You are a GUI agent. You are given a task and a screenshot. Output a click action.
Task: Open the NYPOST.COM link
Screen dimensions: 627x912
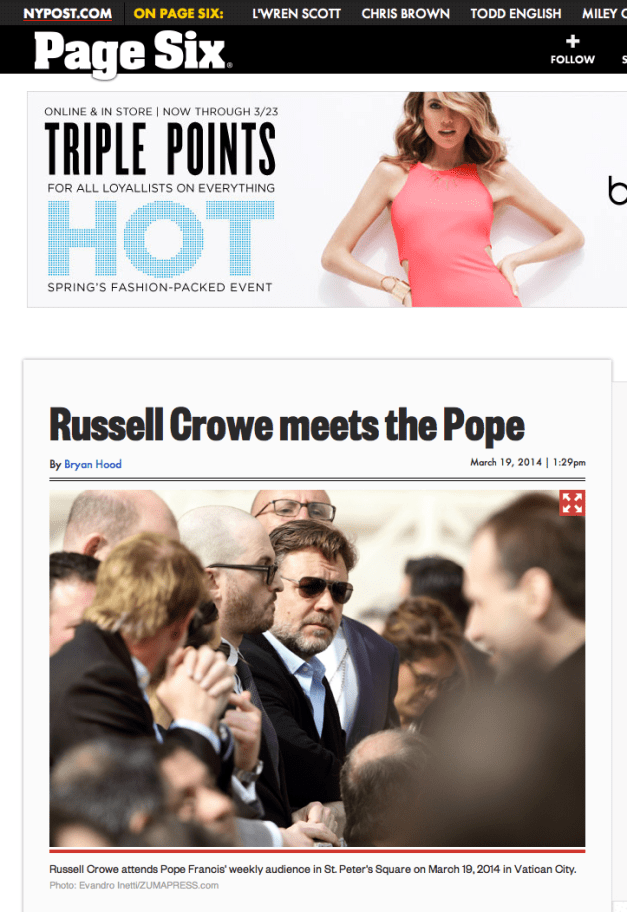click(x=68, y=13)
